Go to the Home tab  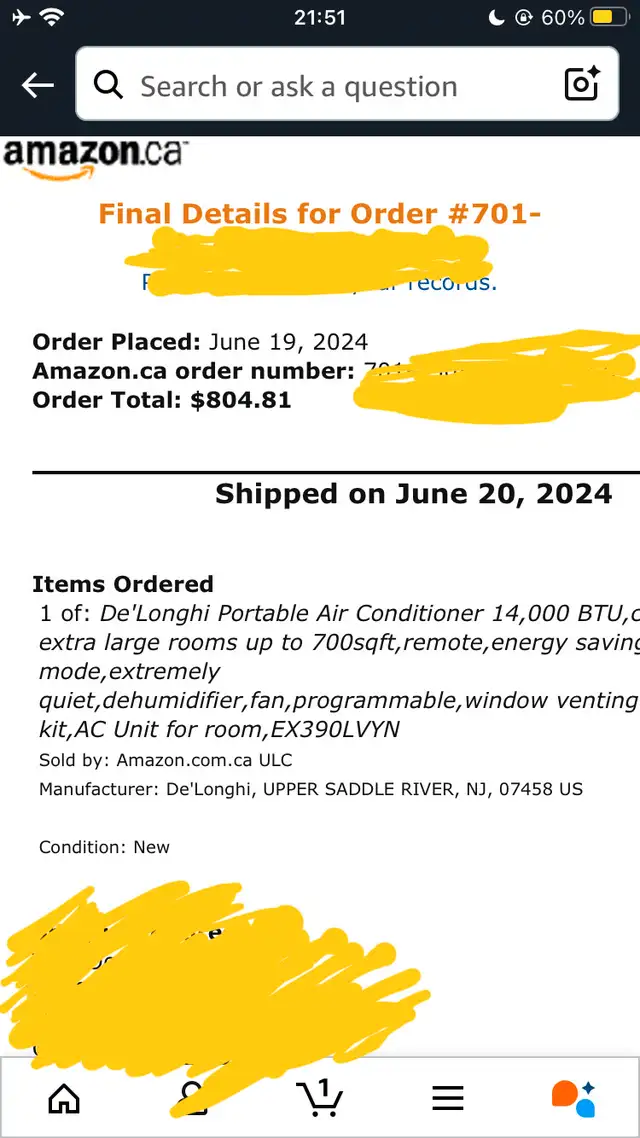point(64,1097)
